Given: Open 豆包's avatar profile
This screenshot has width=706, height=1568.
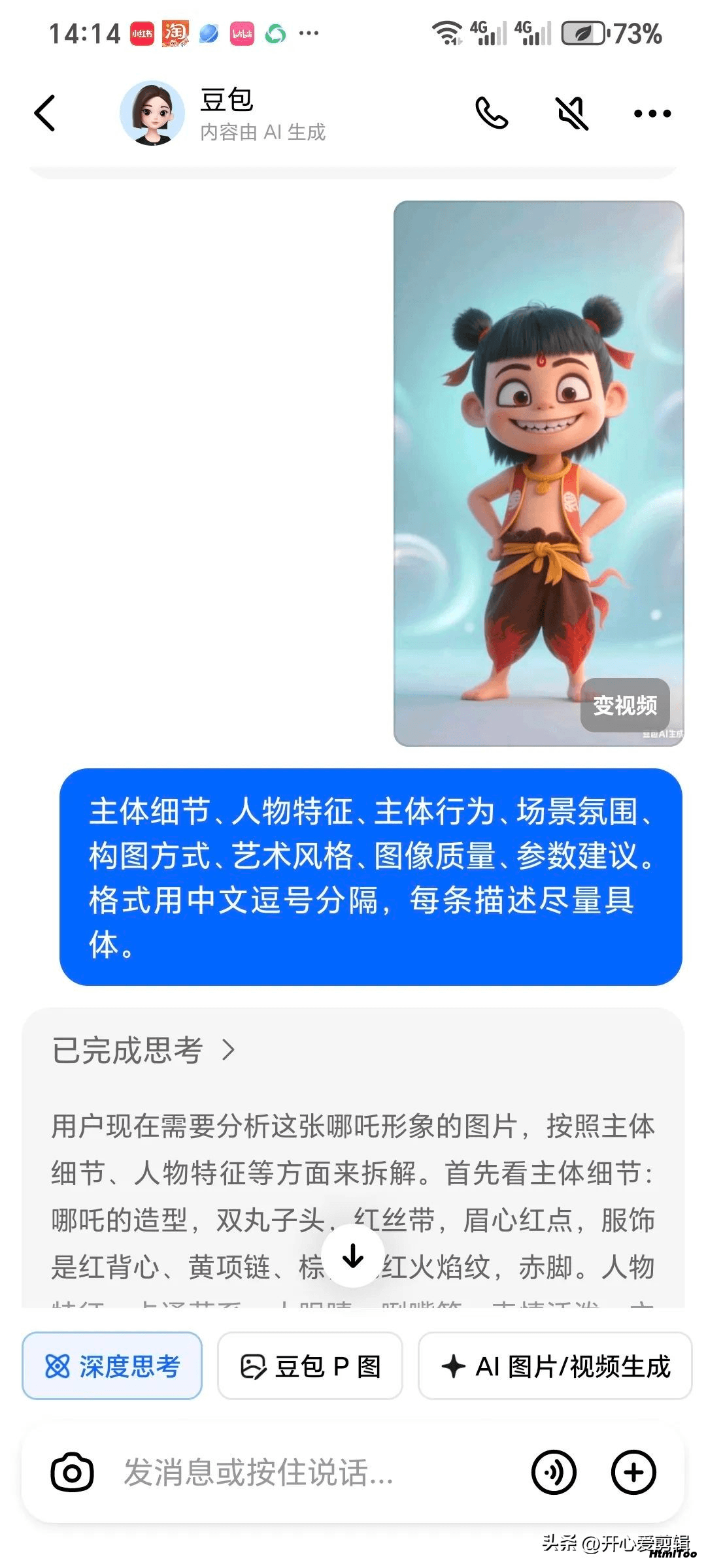Looking at the screenshot, I should [x=152, y=113].
